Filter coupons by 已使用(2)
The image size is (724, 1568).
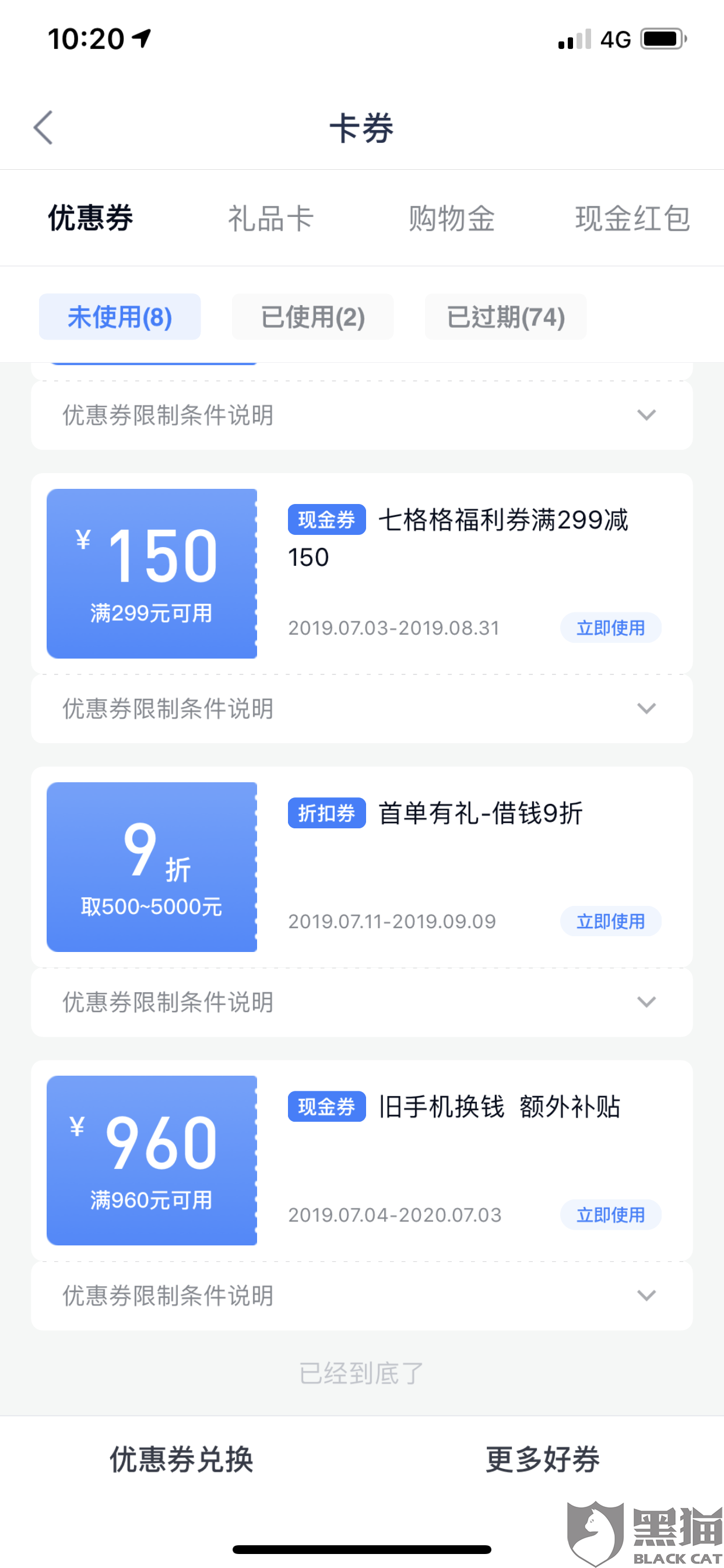click(312, 317)
